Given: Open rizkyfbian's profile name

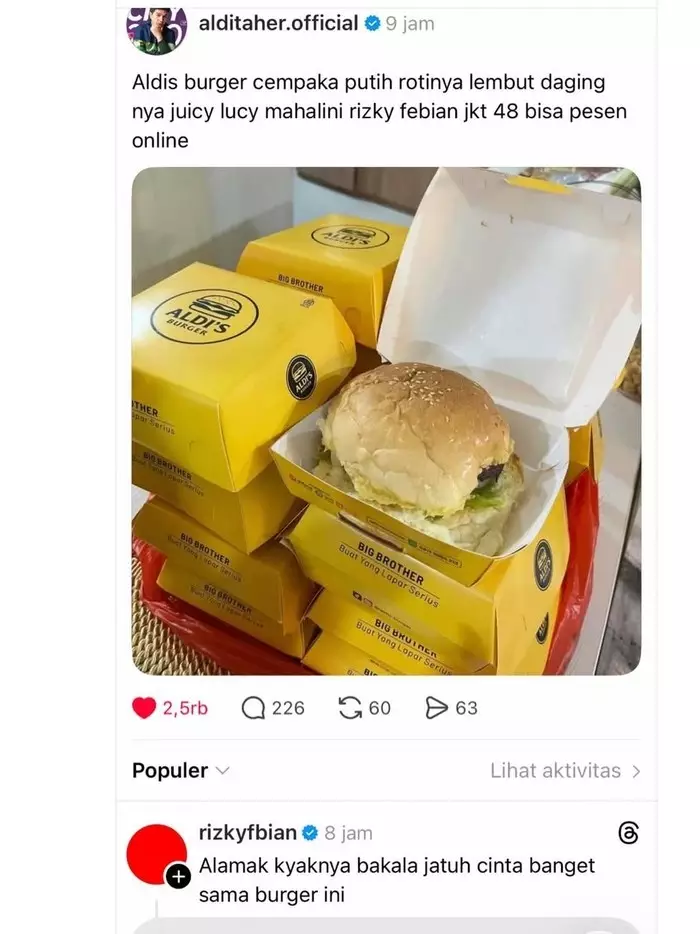Looking at the screenshot, I should 247,833.
